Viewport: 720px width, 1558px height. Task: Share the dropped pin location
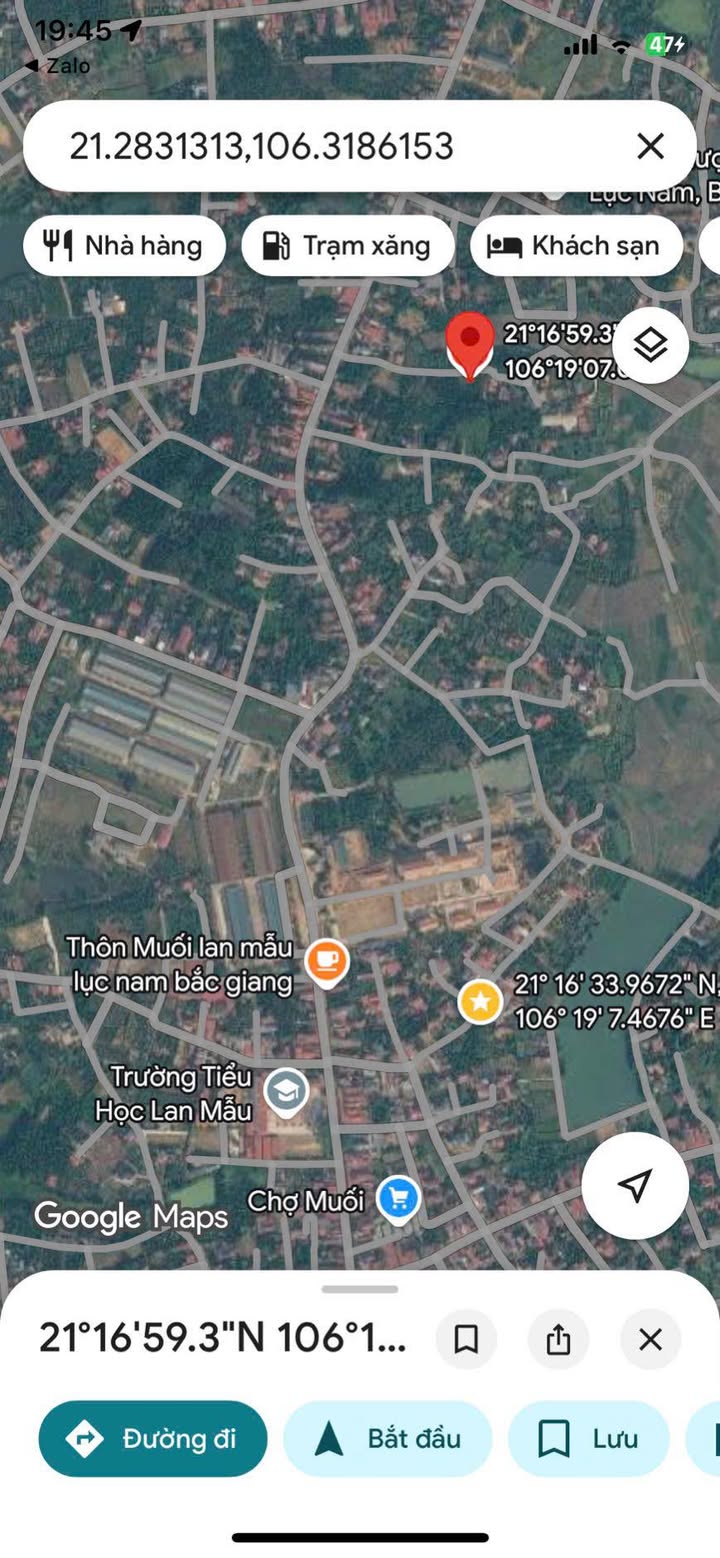coord(558,1339)
